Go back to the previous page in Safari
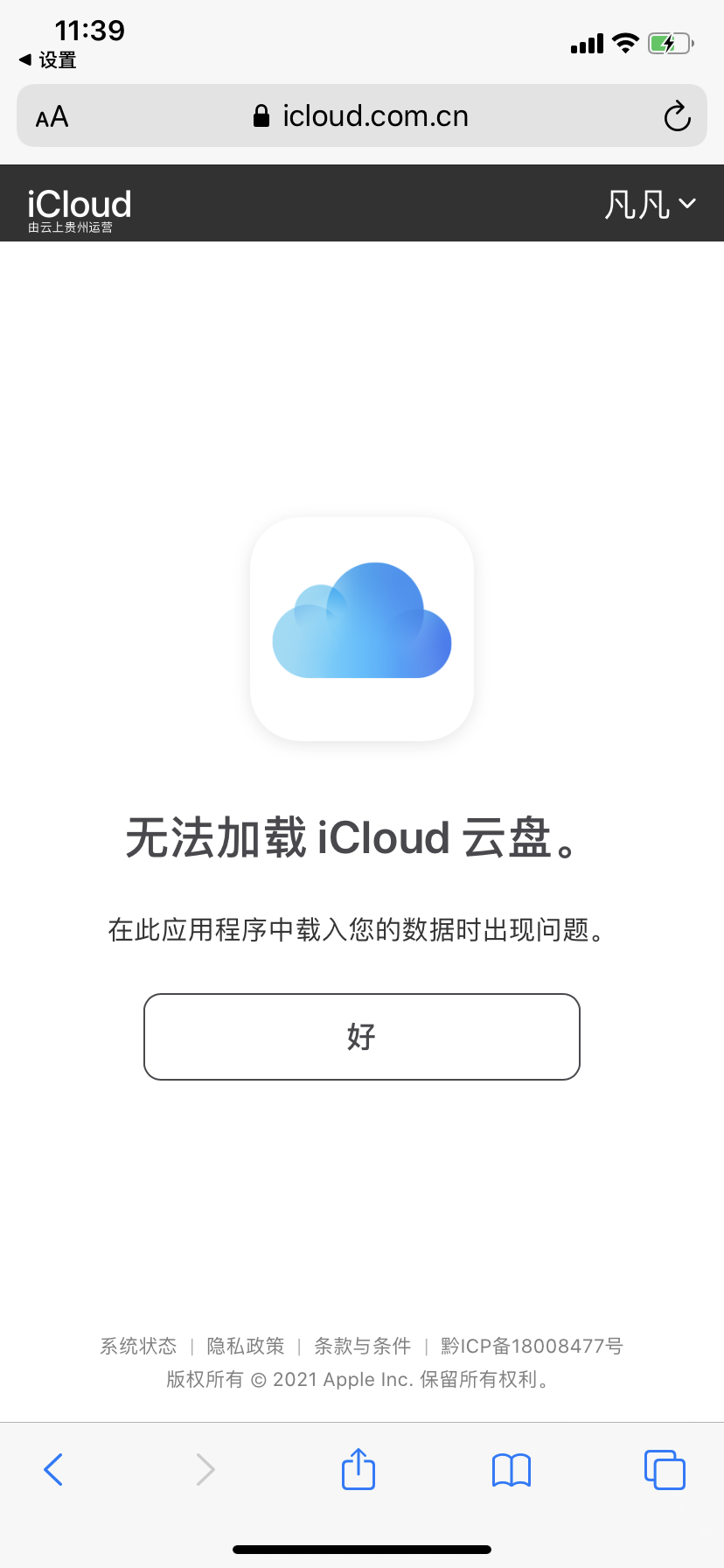 (x=53, y=1469)
